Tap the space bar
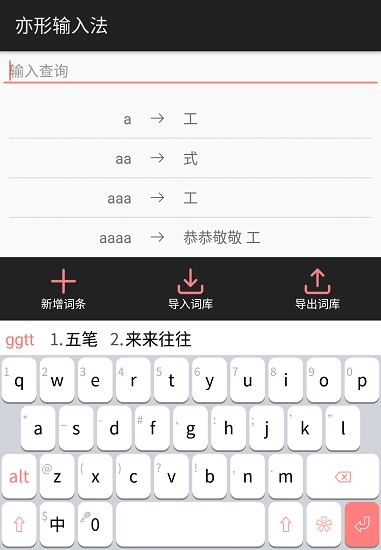This screenshot has height=550, width=381. click(190, 524)
